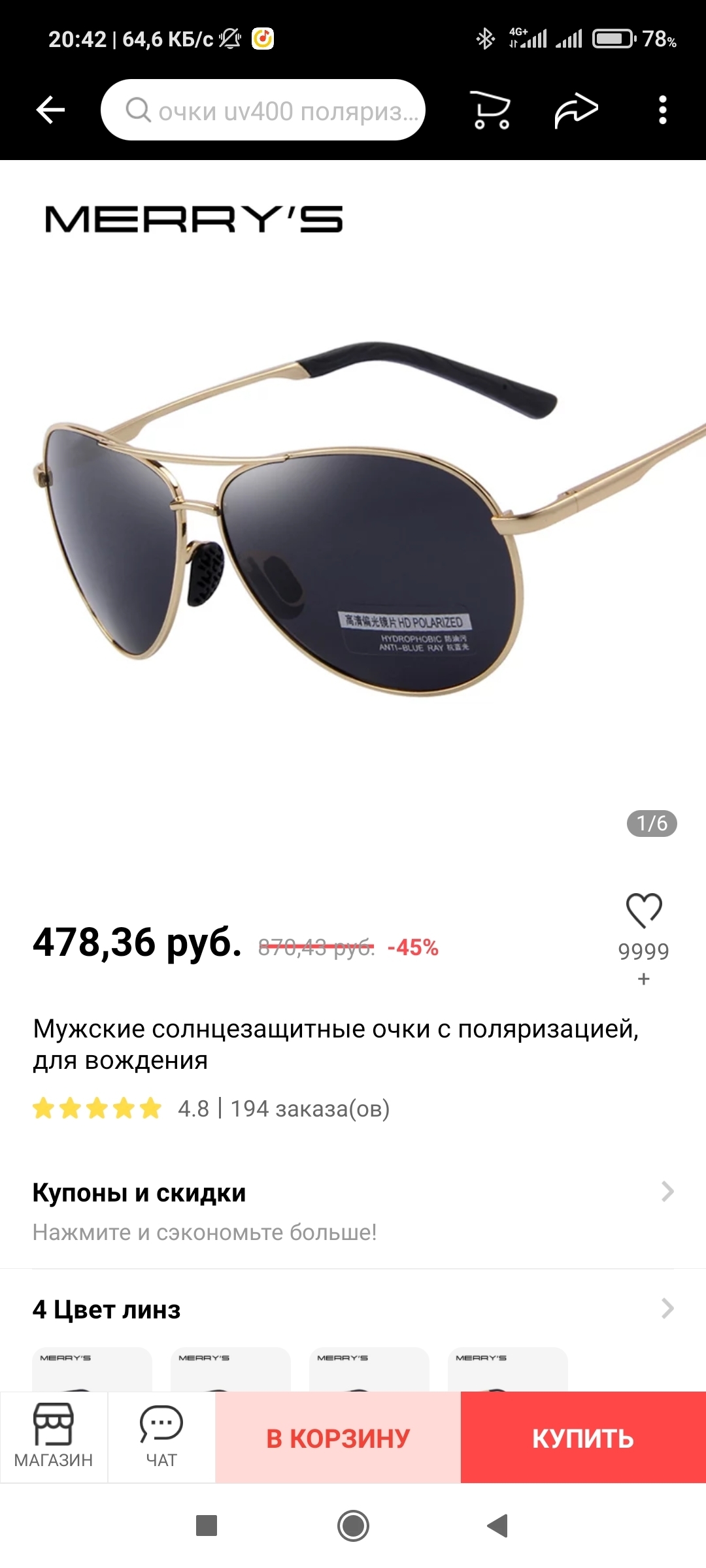Go to the system home screen
This screenshot has width=706, height=1568.
click(353, 1526)
